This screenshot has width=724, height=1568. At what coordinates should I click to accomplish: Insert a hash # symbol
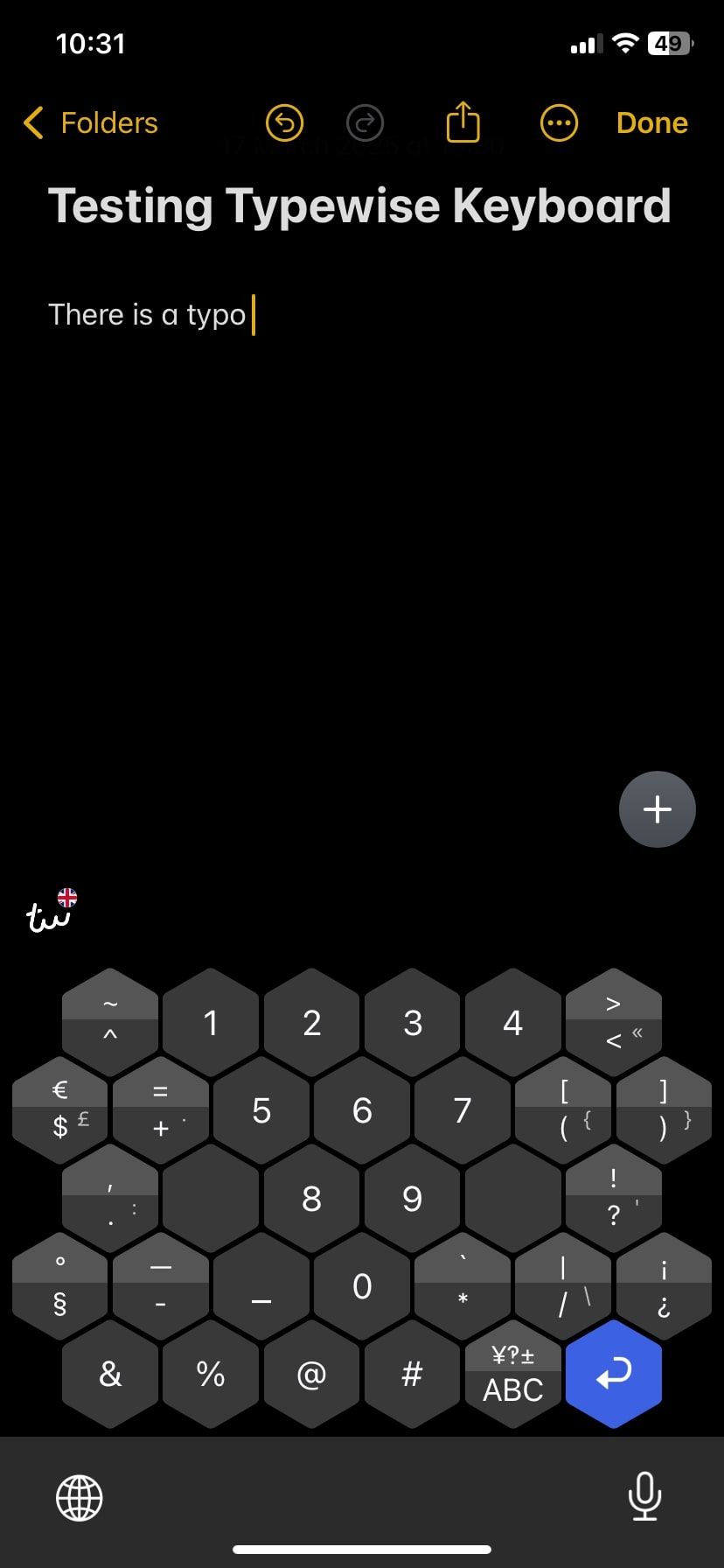[x=412, y=1375]
